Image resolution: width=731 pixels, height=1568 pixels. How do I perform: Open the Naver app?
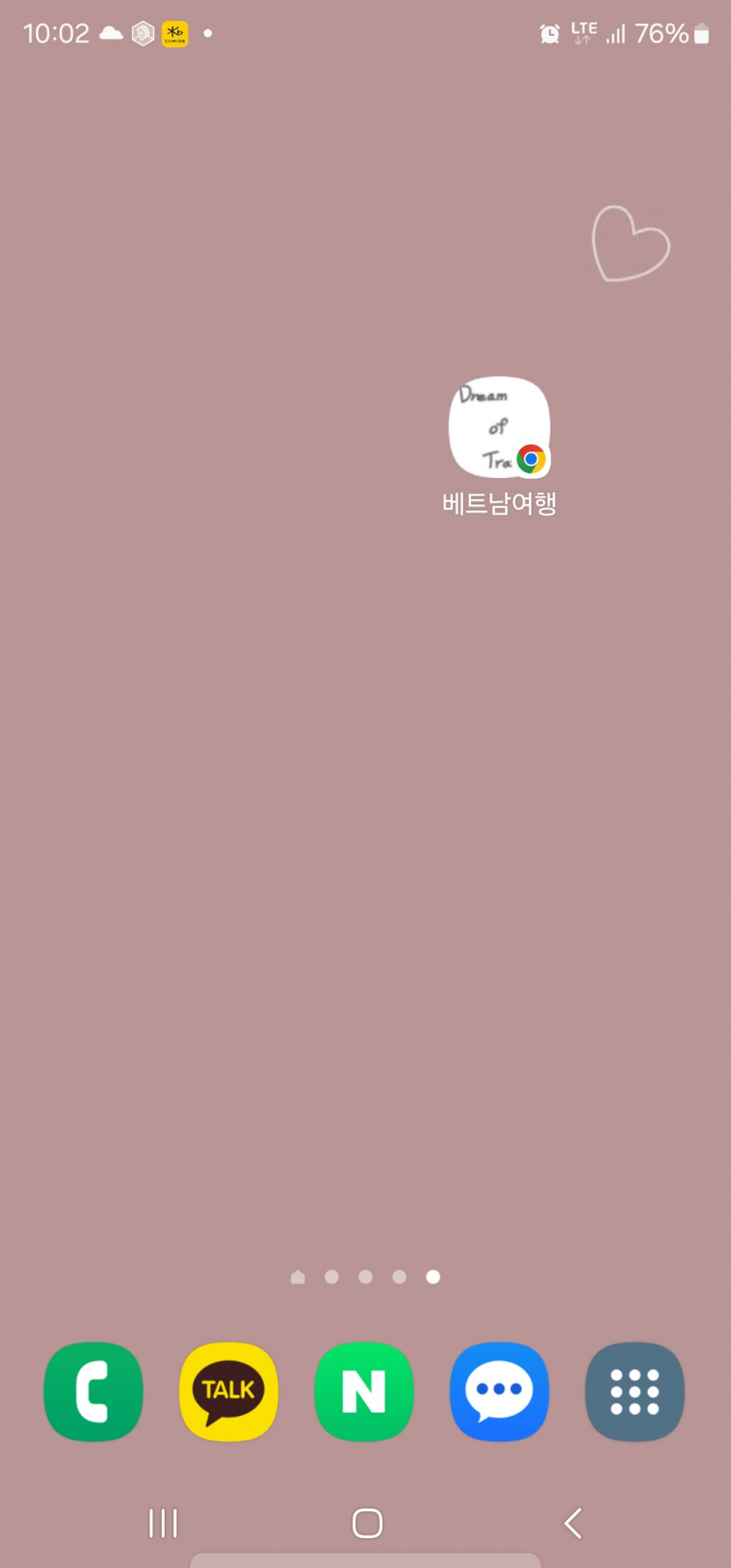(364, 1391)
